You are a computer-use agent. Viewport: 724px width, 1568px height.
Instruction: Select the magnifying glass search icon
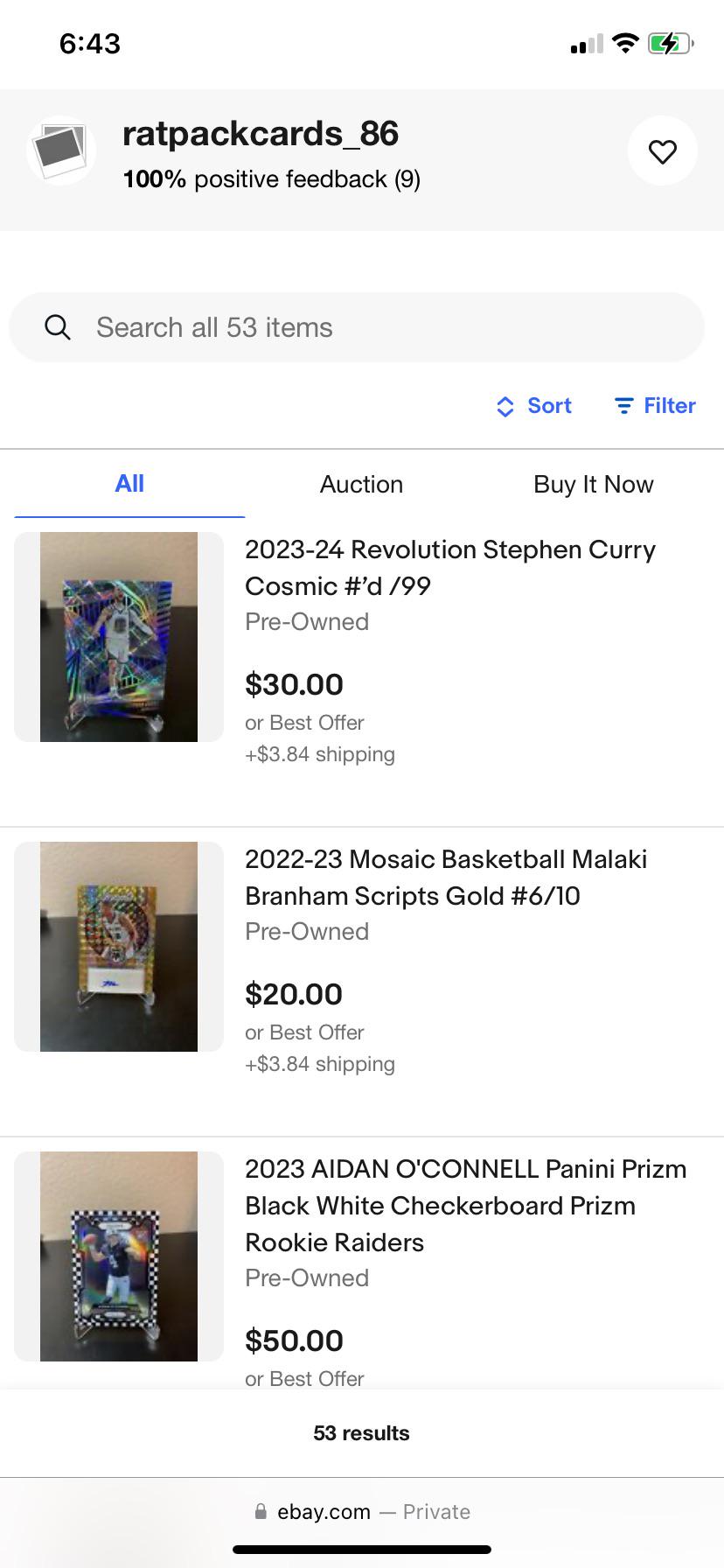[x=57, y=326]
